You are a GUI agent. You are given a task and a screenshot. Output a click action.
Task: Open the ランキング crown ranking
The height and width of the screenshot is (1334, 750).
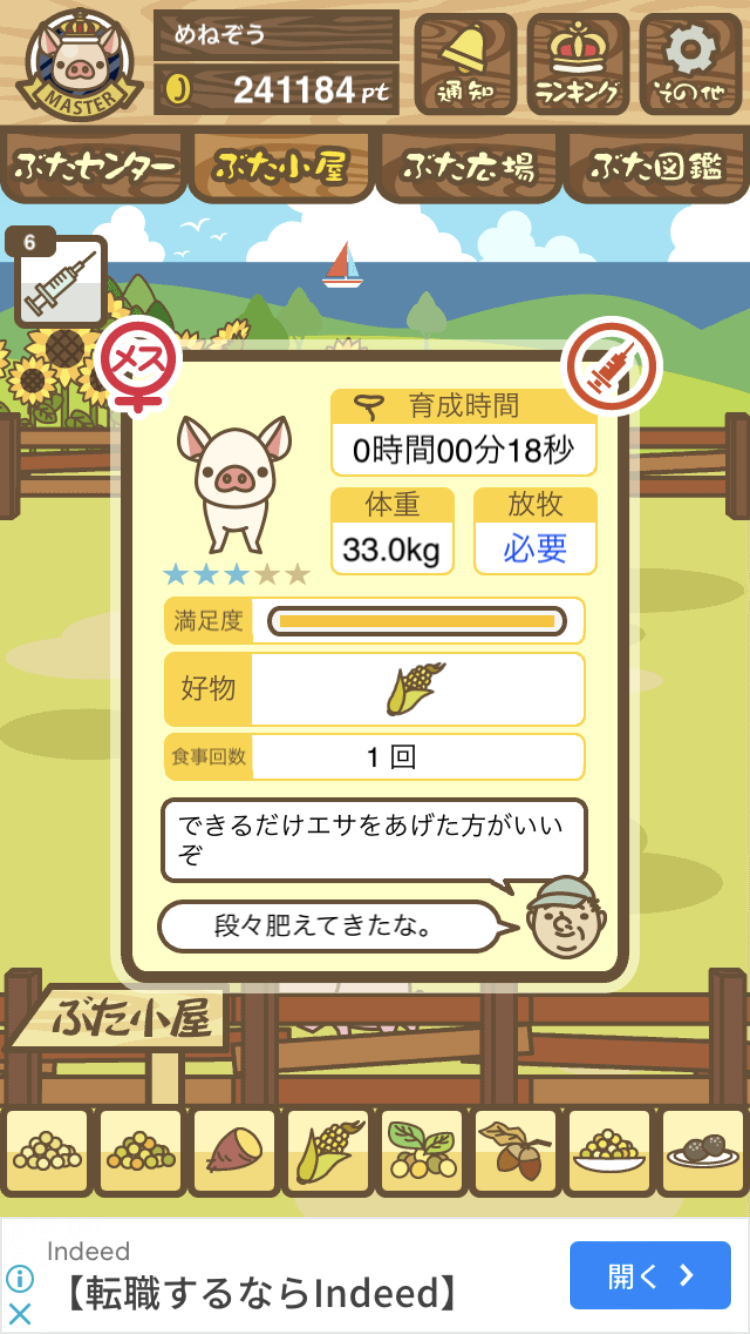click(577, 64)
